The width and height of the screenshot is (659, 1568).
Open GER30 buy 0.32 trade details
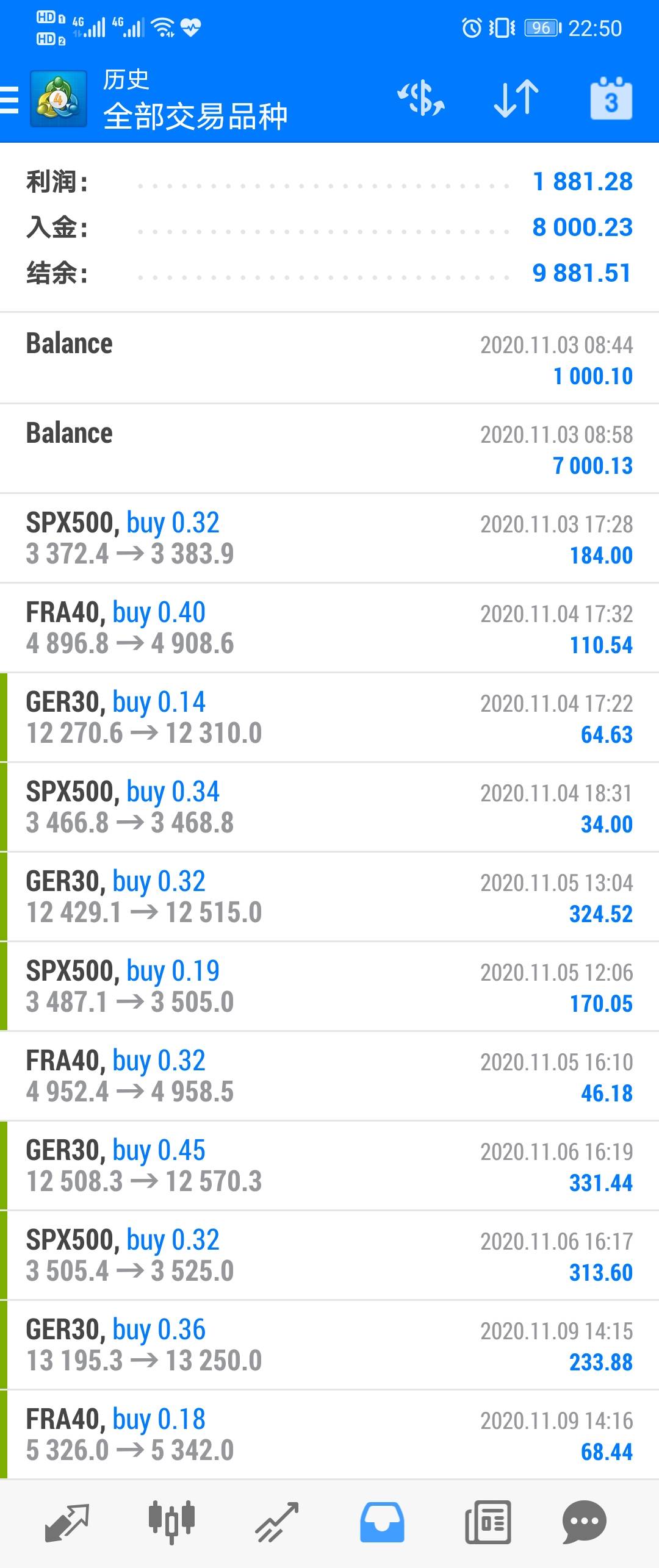[329, 897]
